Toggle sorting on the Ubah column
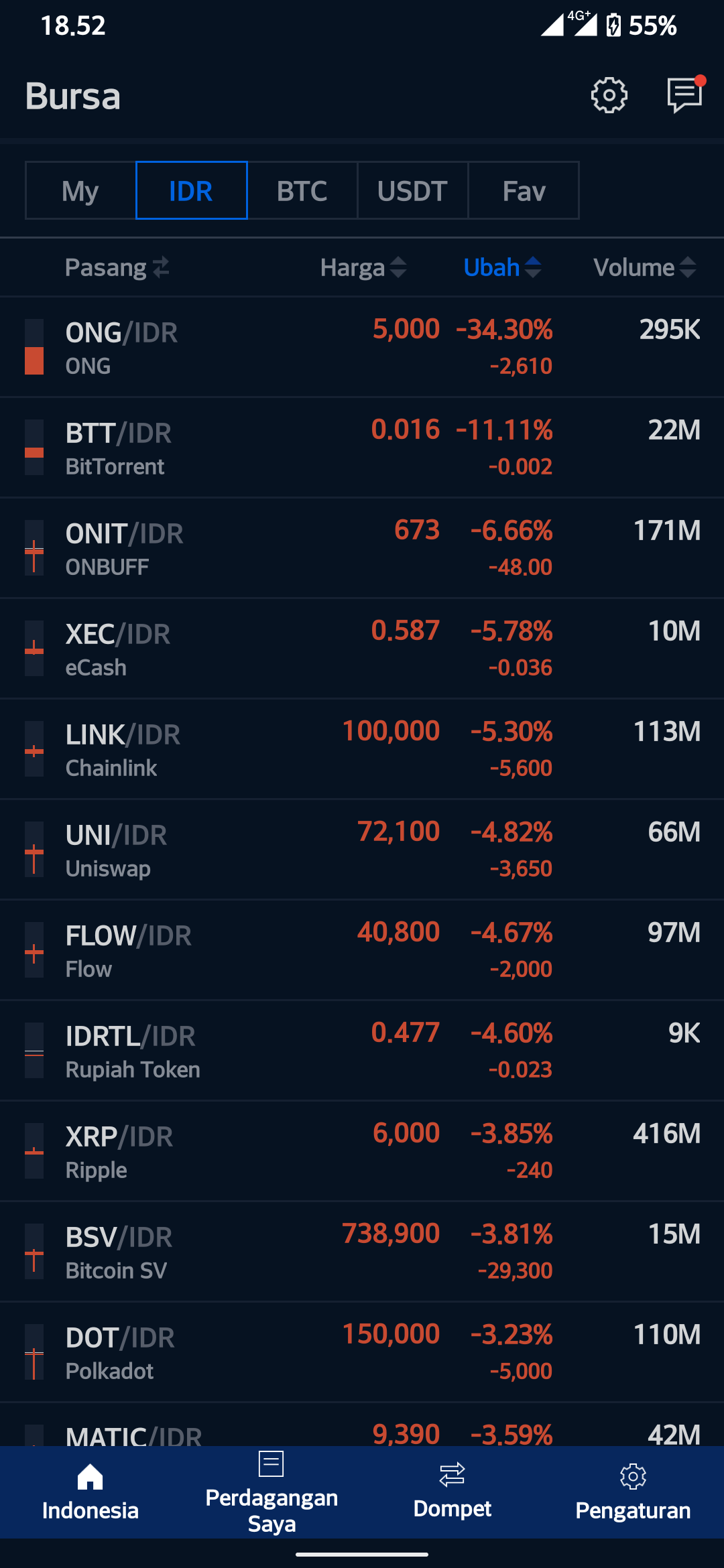Viewport: 724px width, 1568px height. coord(502,267)
